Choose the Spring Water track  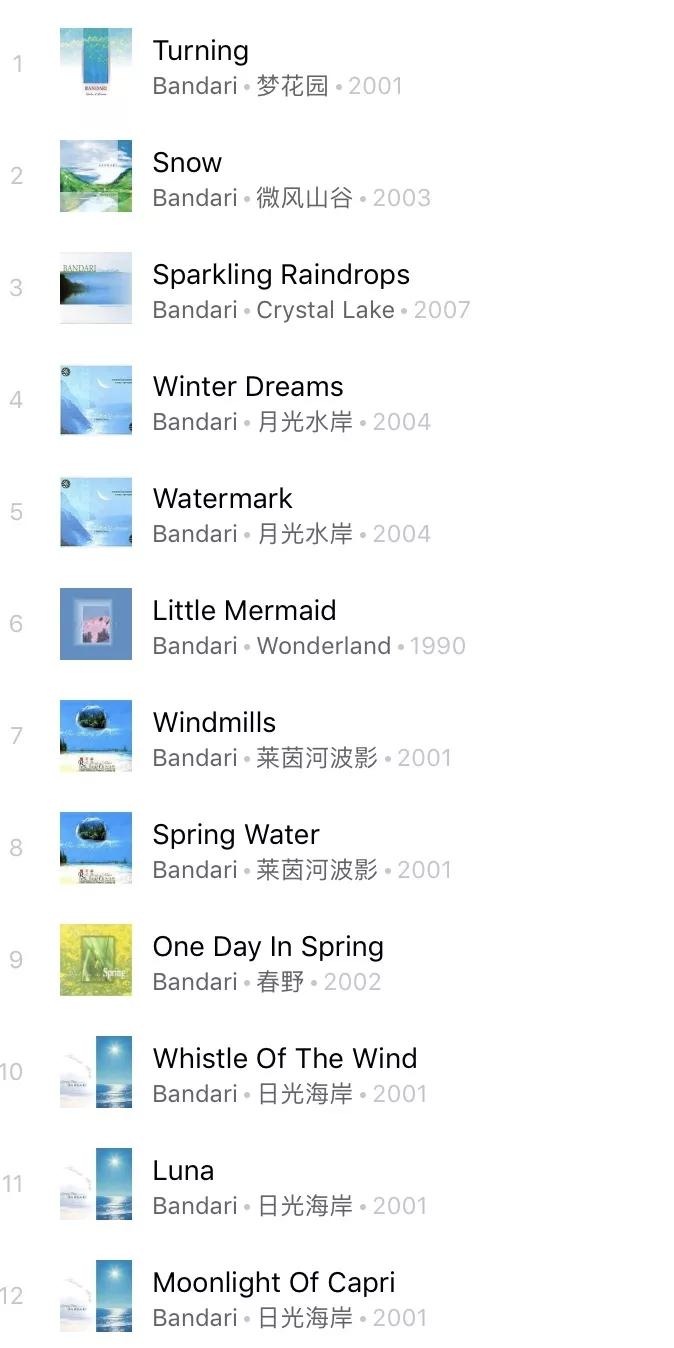236,835
